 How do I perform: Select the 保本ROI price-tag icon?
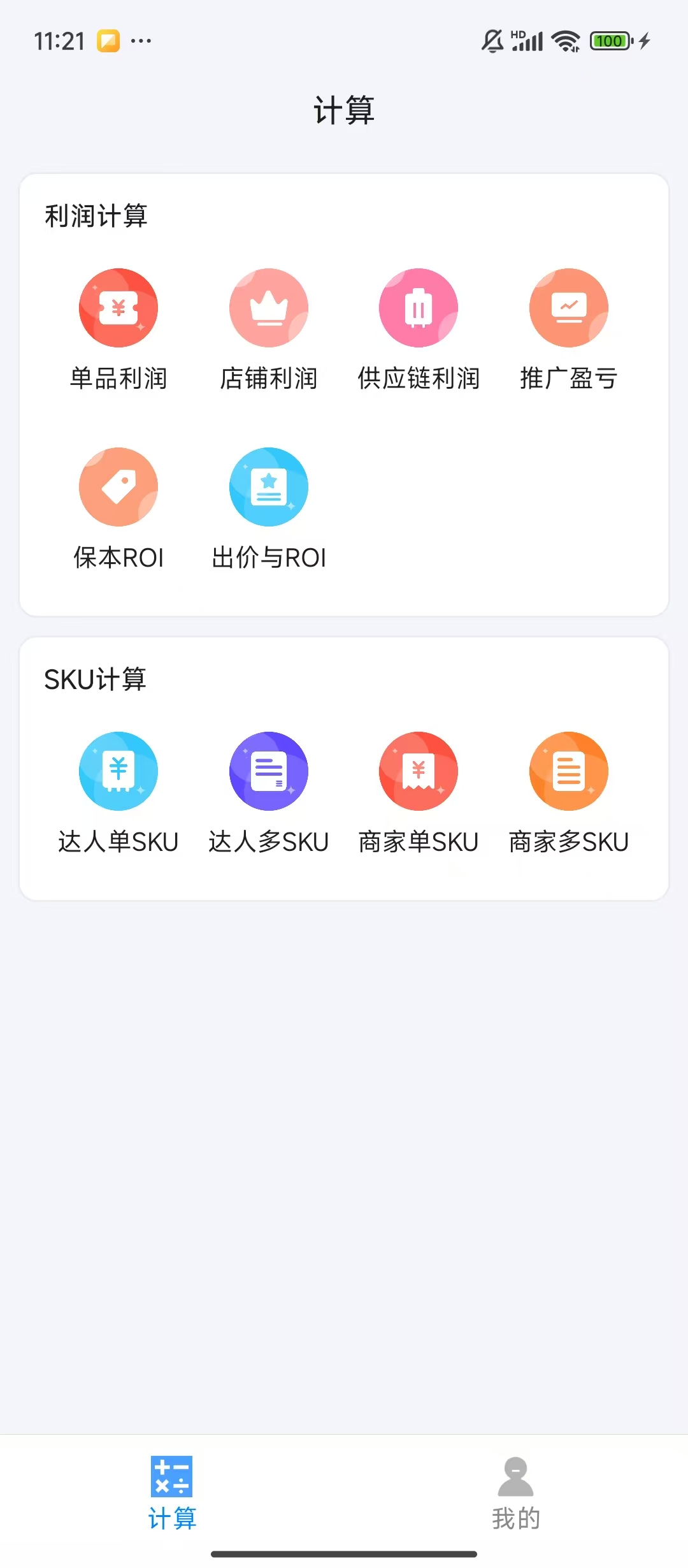[x=118, y=486]
